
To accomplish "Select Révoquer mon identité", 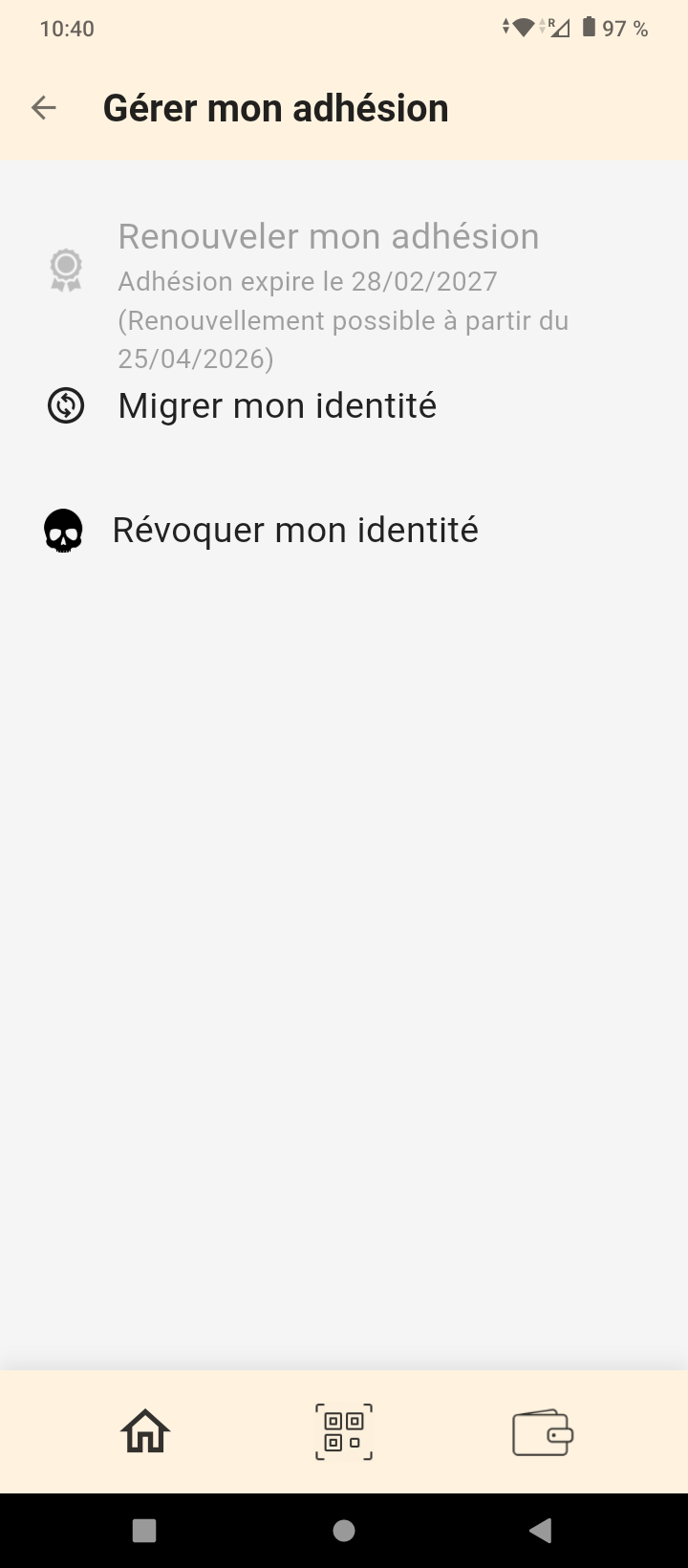I will pos(294,530).
